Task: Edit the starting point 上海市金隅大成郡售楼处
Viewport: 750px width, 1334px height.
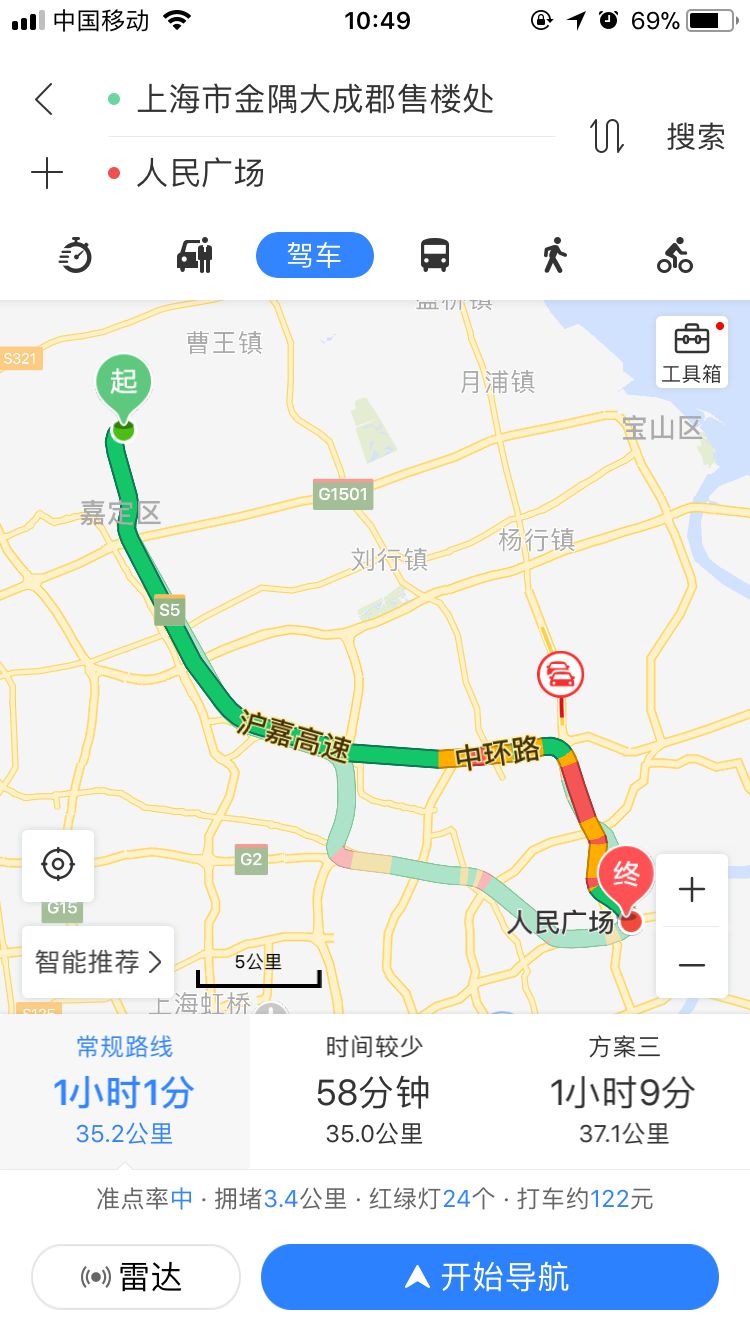Action: click(315, 100)
